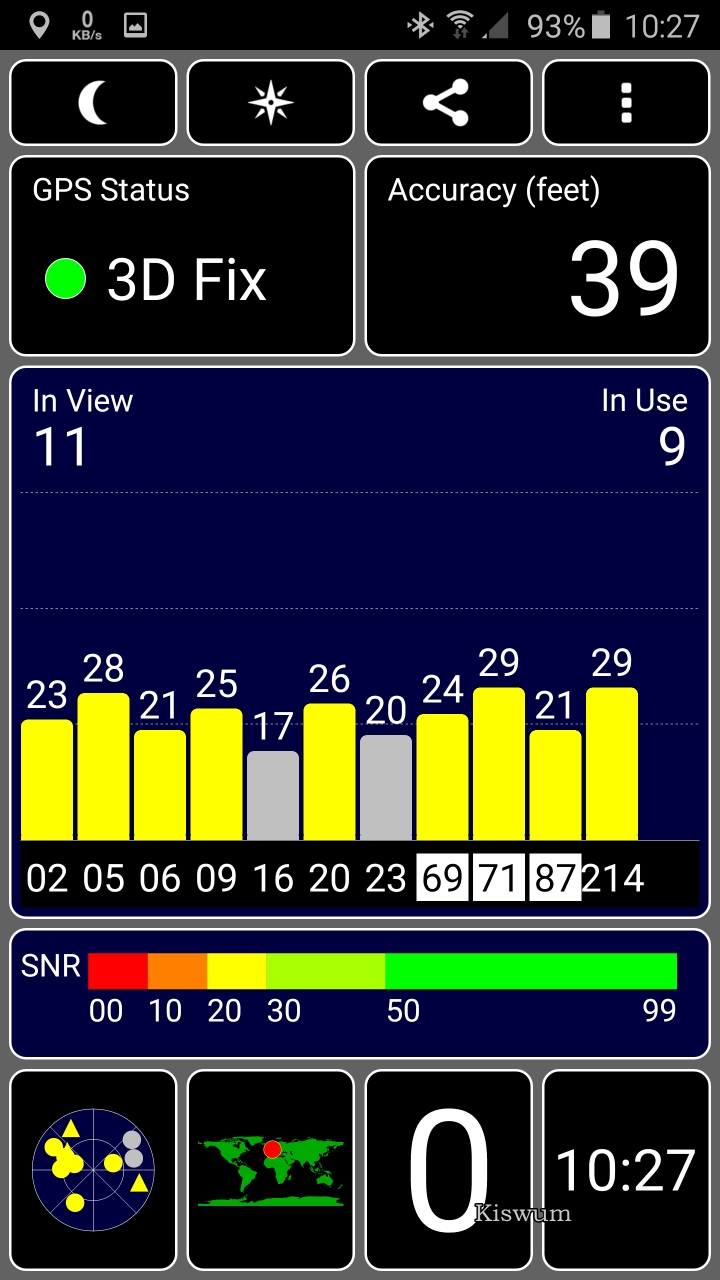Toggle night mode with the moon icon
The width and height of the screenshot is (720, 1280).
click(x=93, y=103)
